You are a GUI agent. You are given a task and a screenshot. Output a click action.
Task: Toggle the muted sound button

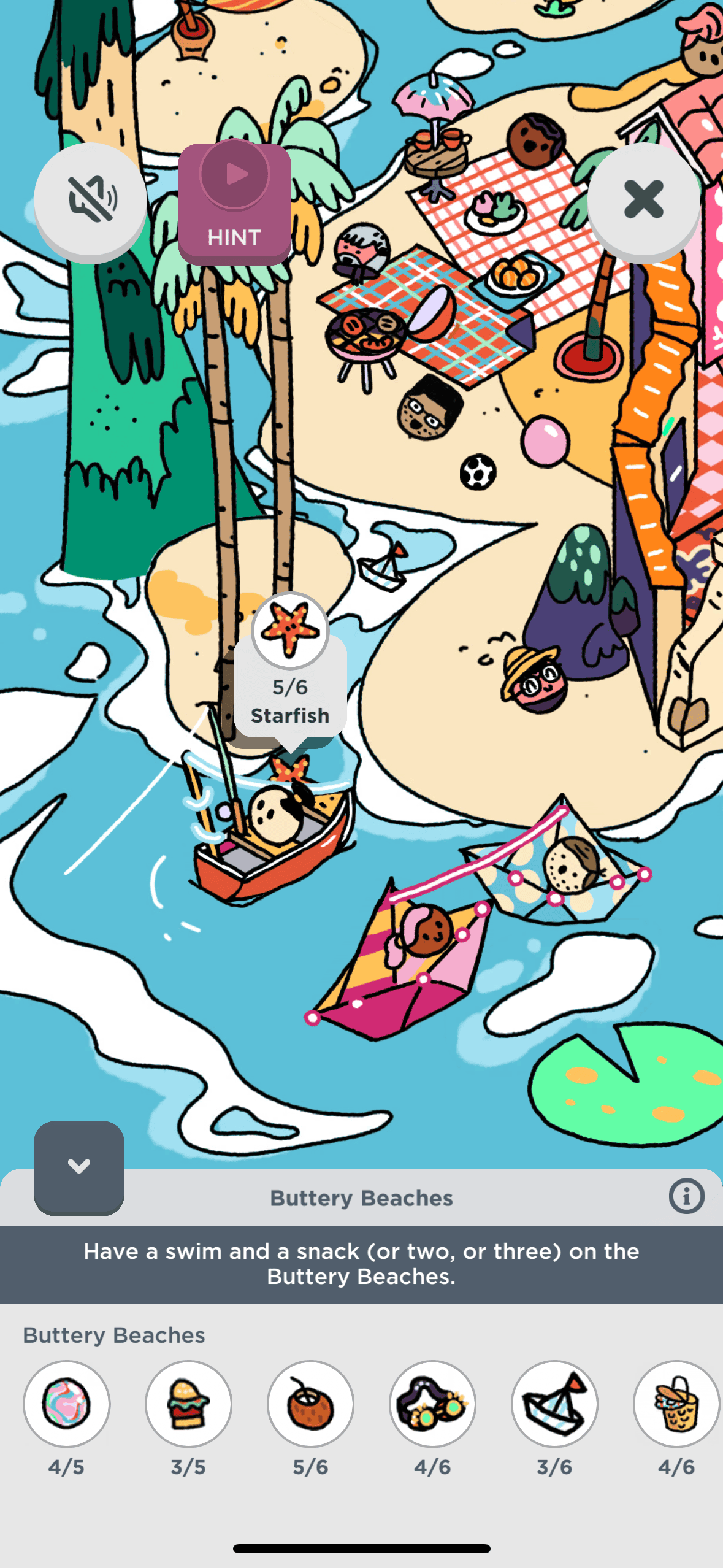[90, 199]
